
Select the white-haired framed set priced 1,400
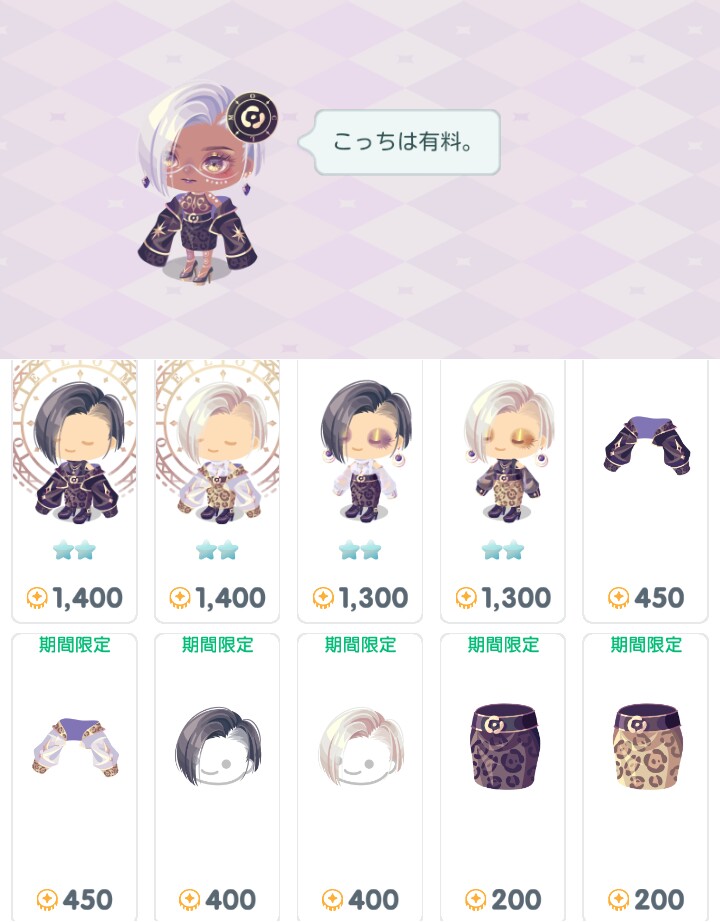pyautogui.click(x=217, y=470)
